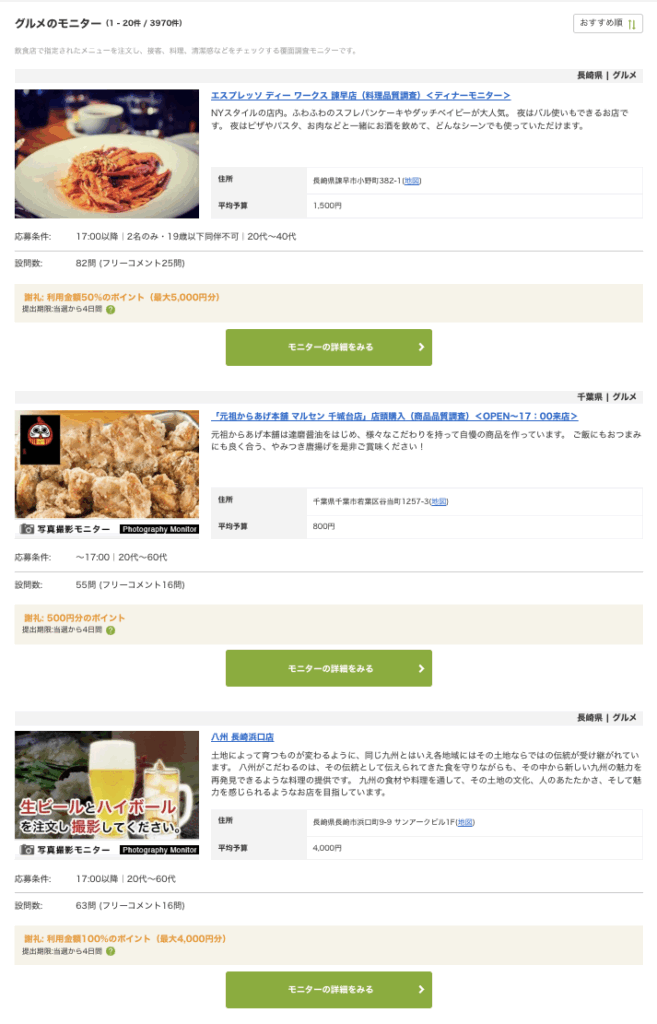This screenshot has height=1024, width=657.
Task: View the pasta photo for the 諫早店 listing
Action: 107,154
